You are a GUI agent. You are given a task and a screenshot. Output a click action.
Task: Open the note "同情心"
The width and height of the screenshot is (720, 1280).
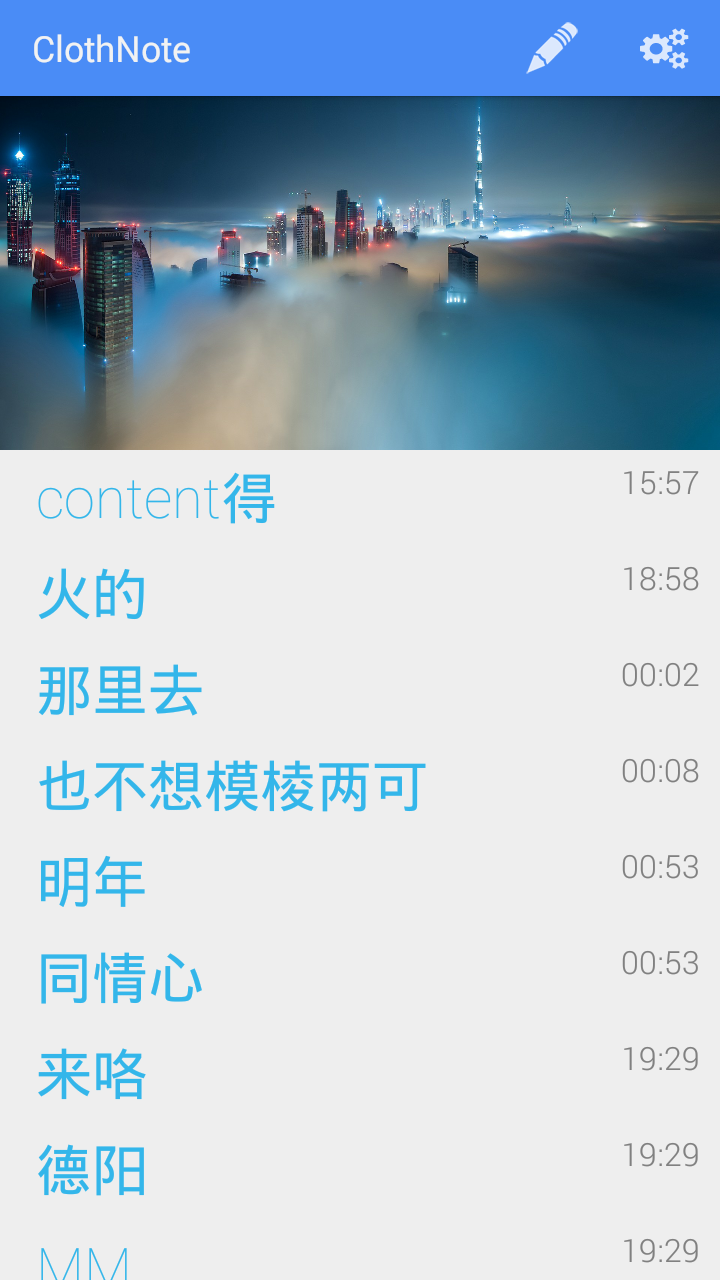pos(120,979)
